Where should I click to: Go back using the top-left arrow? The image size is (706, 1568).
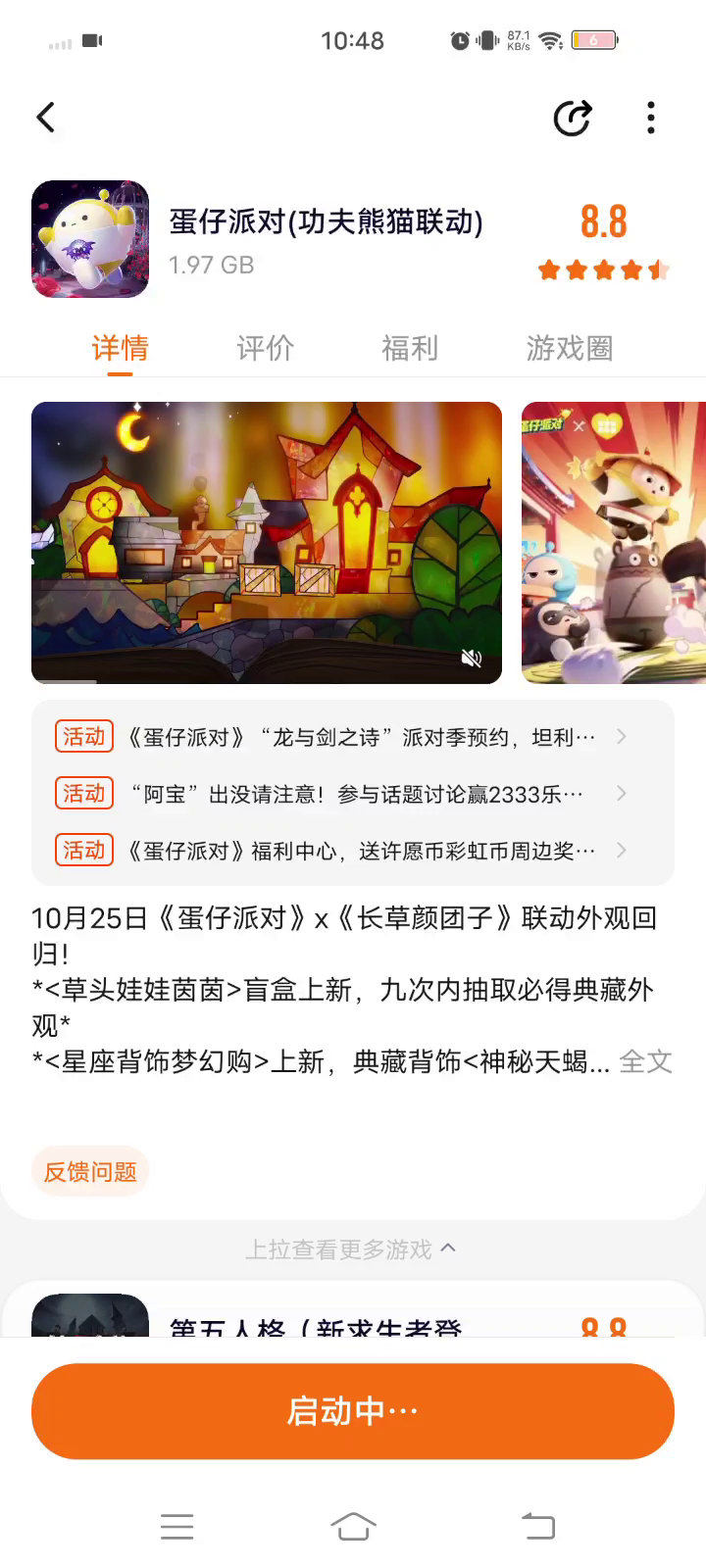click(x=46, y=118)
